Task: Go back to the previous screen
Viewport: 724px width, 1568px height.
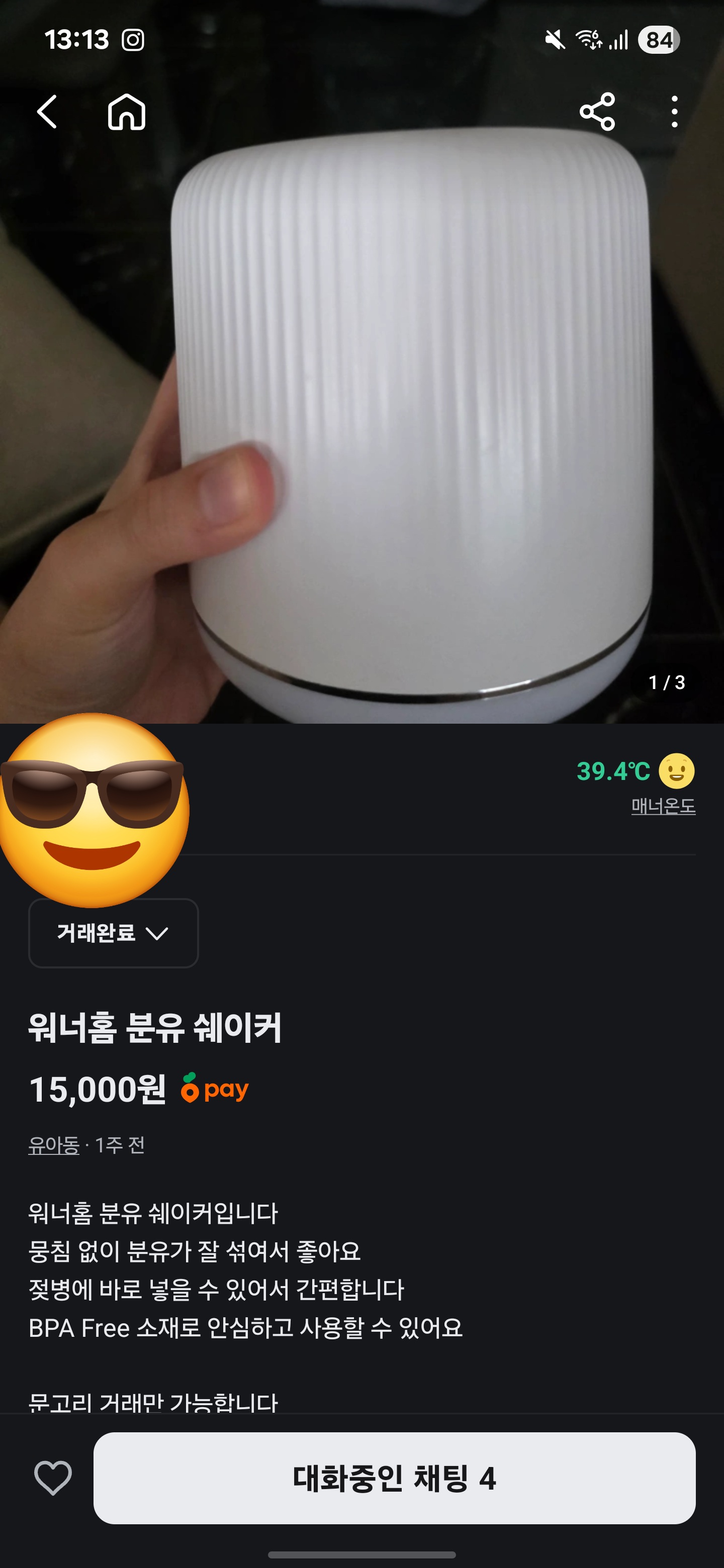Action: 47,112
